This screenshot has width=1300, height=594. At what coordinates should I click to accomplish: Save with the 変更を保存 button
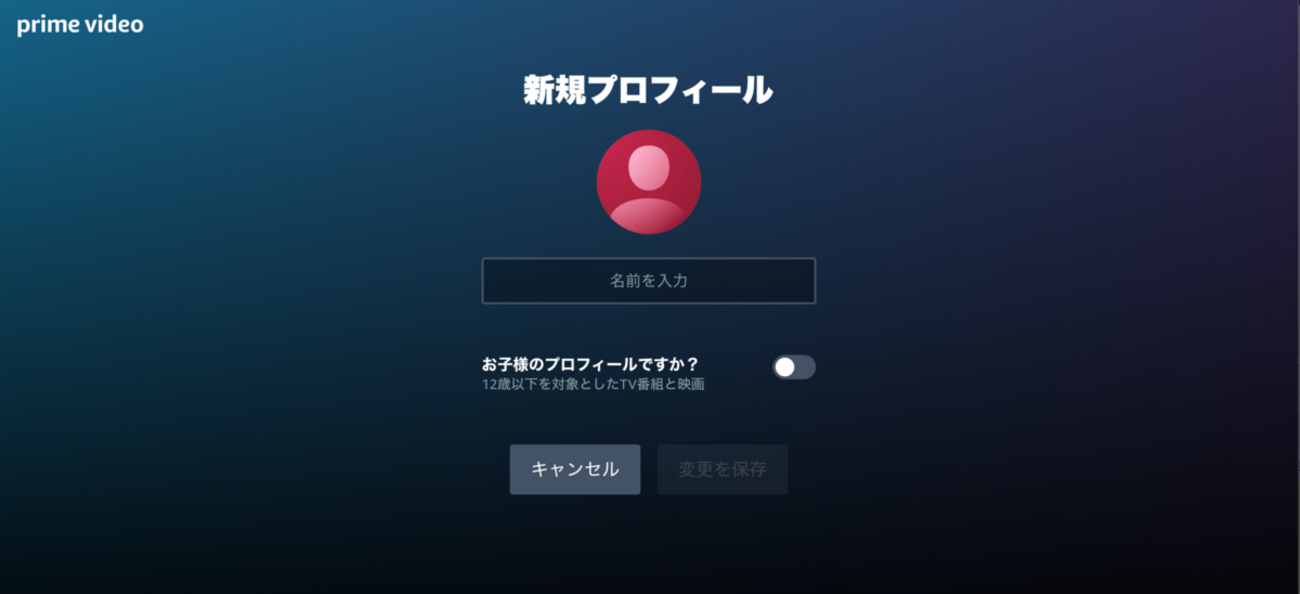tap(722, 469)
